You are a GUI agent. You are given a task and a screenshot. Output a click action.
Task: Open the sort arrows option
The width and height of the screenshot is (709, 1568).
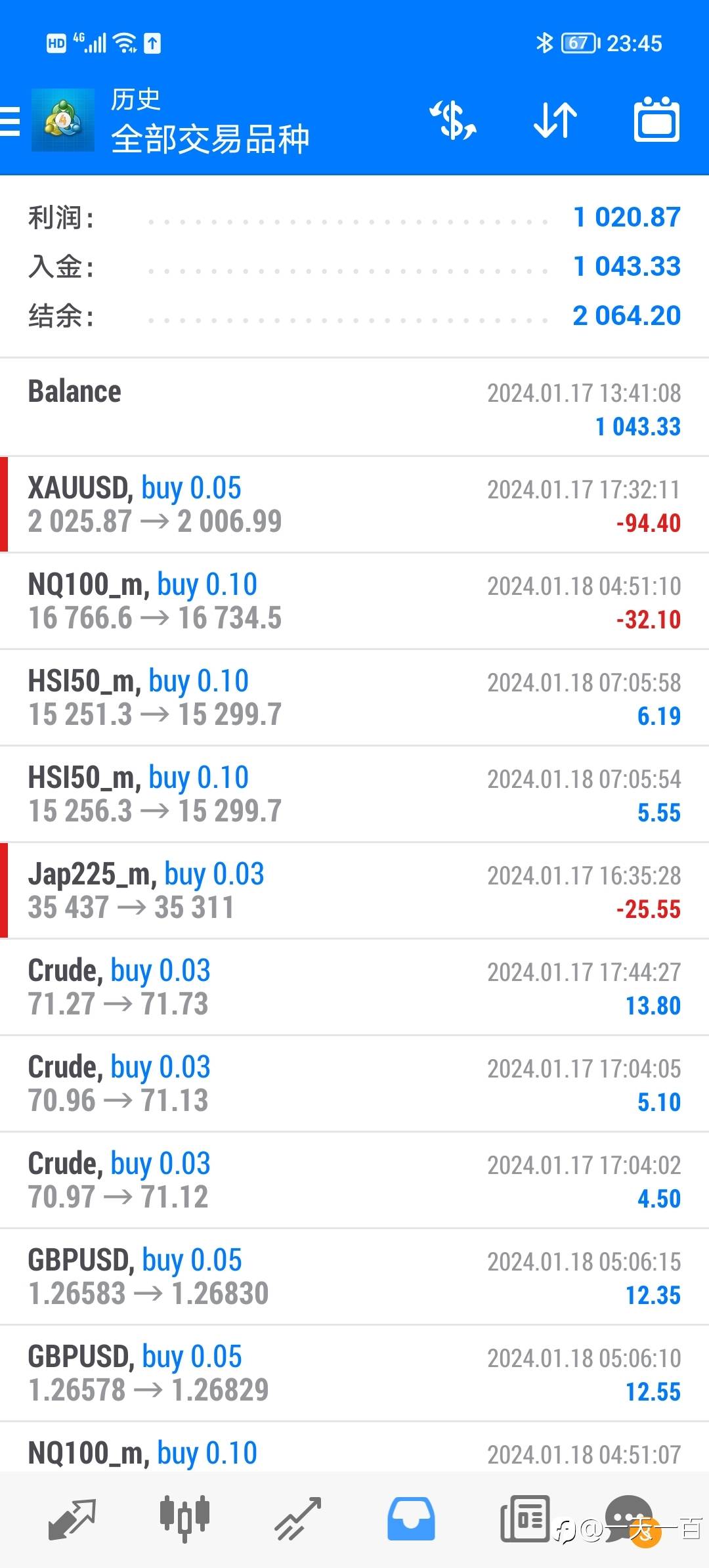(555, 121)
